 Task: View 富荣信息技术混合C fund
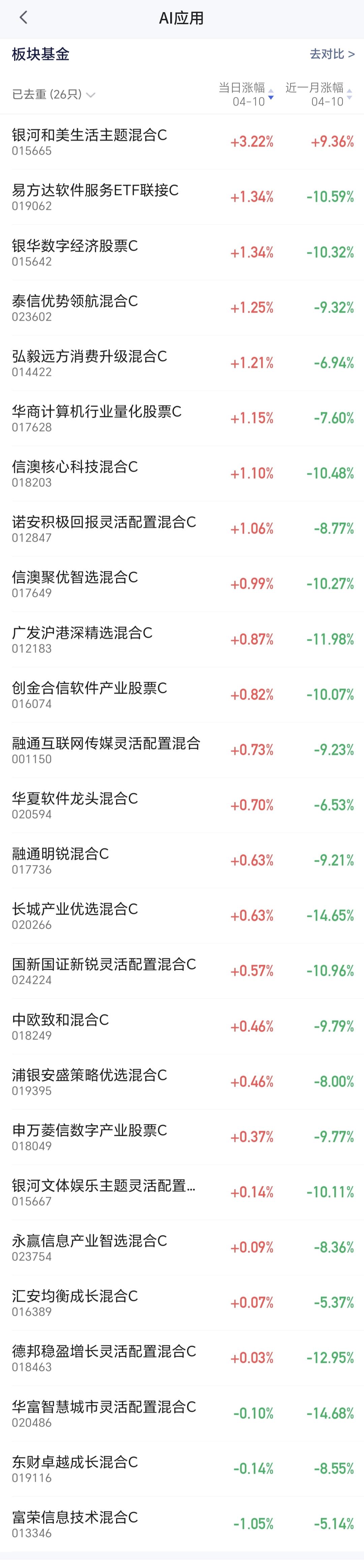pos(182,1524)
